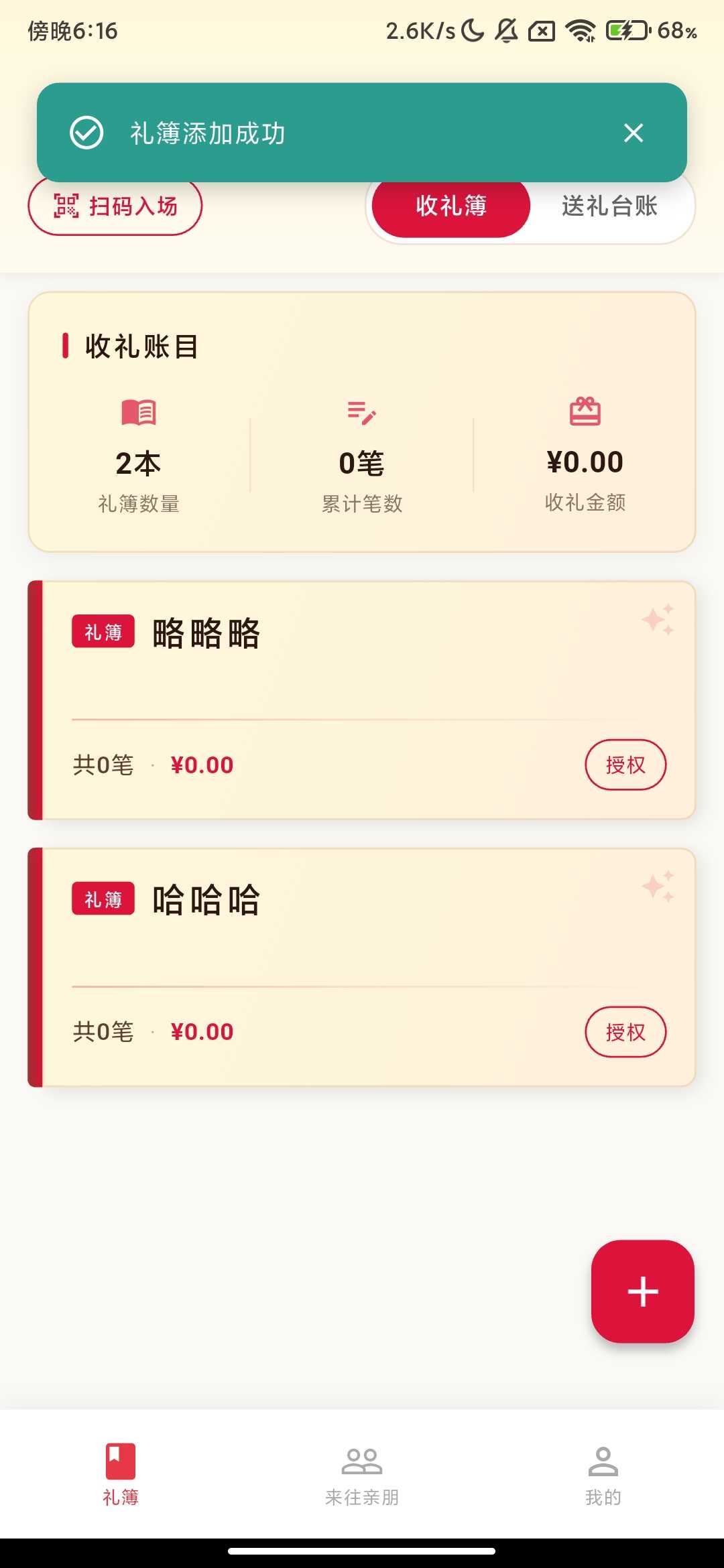Tap 授权 on the 略略略 ledger
The width and height of the screenshot is (724, 1568).
tap(626, 764)
